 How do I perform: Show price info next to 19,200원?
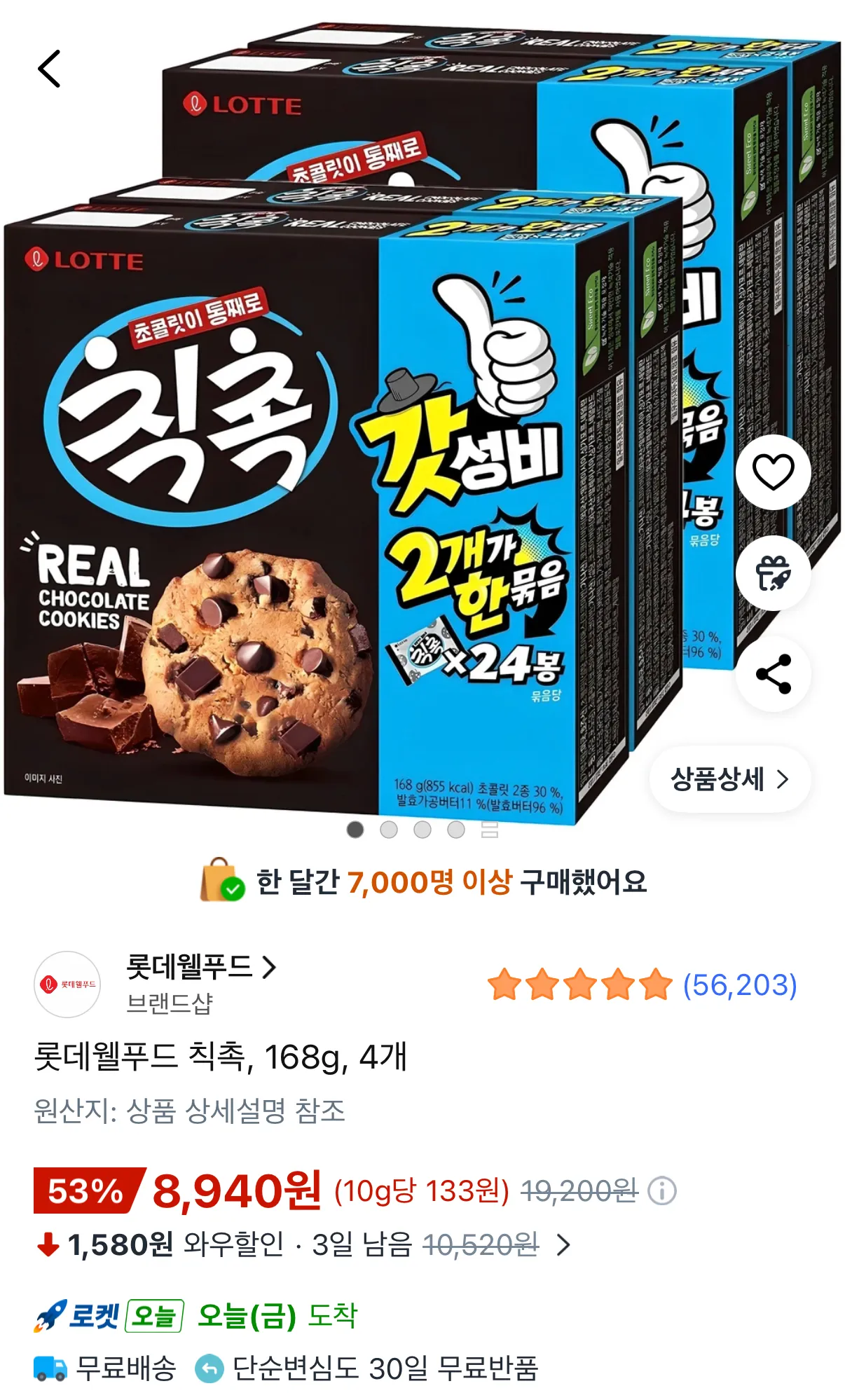tap(662, 1190)
